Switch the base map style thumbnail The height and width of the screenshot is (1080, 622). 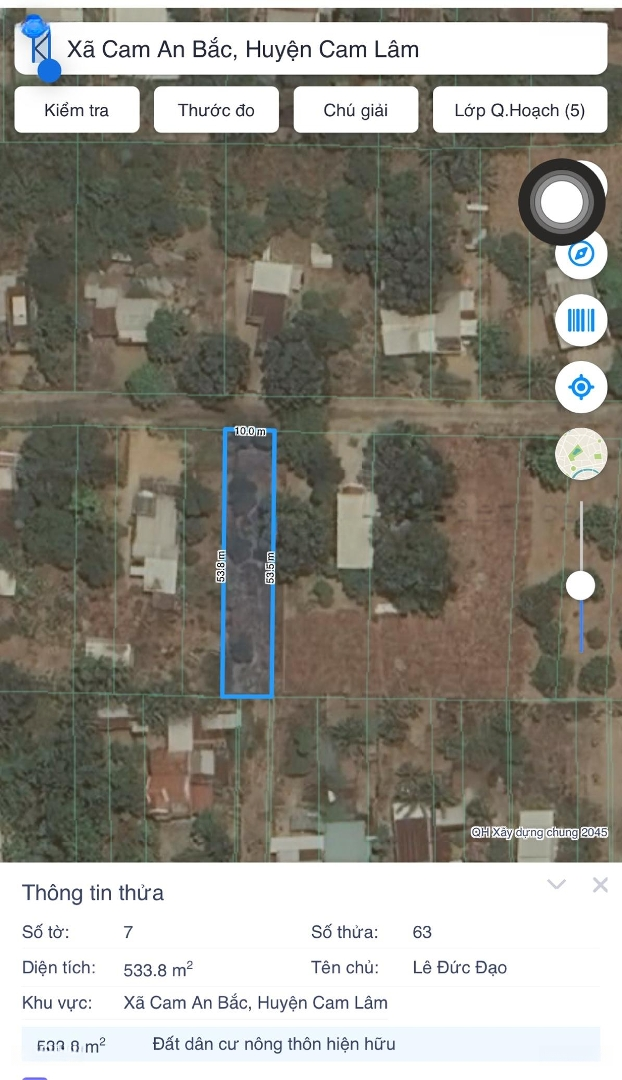pyautogui.click(x=581, y=453)
